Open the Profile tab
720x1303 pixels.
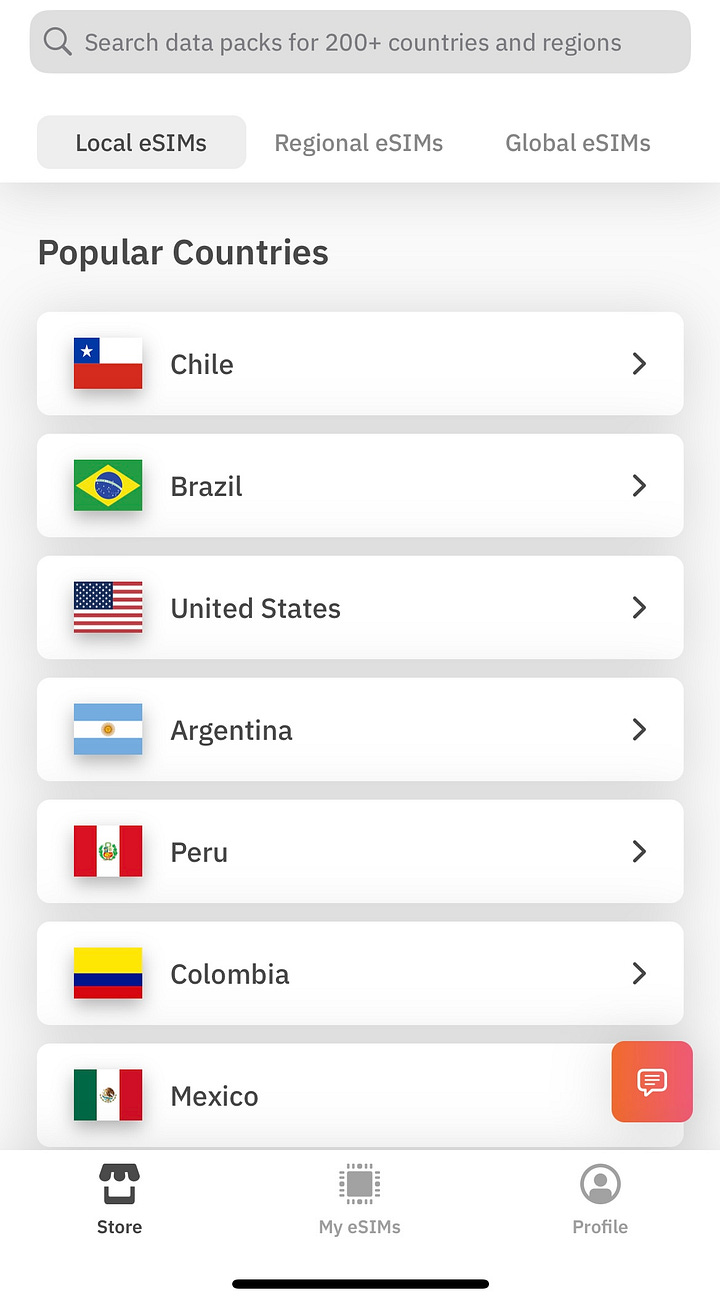click(600, 1200)
